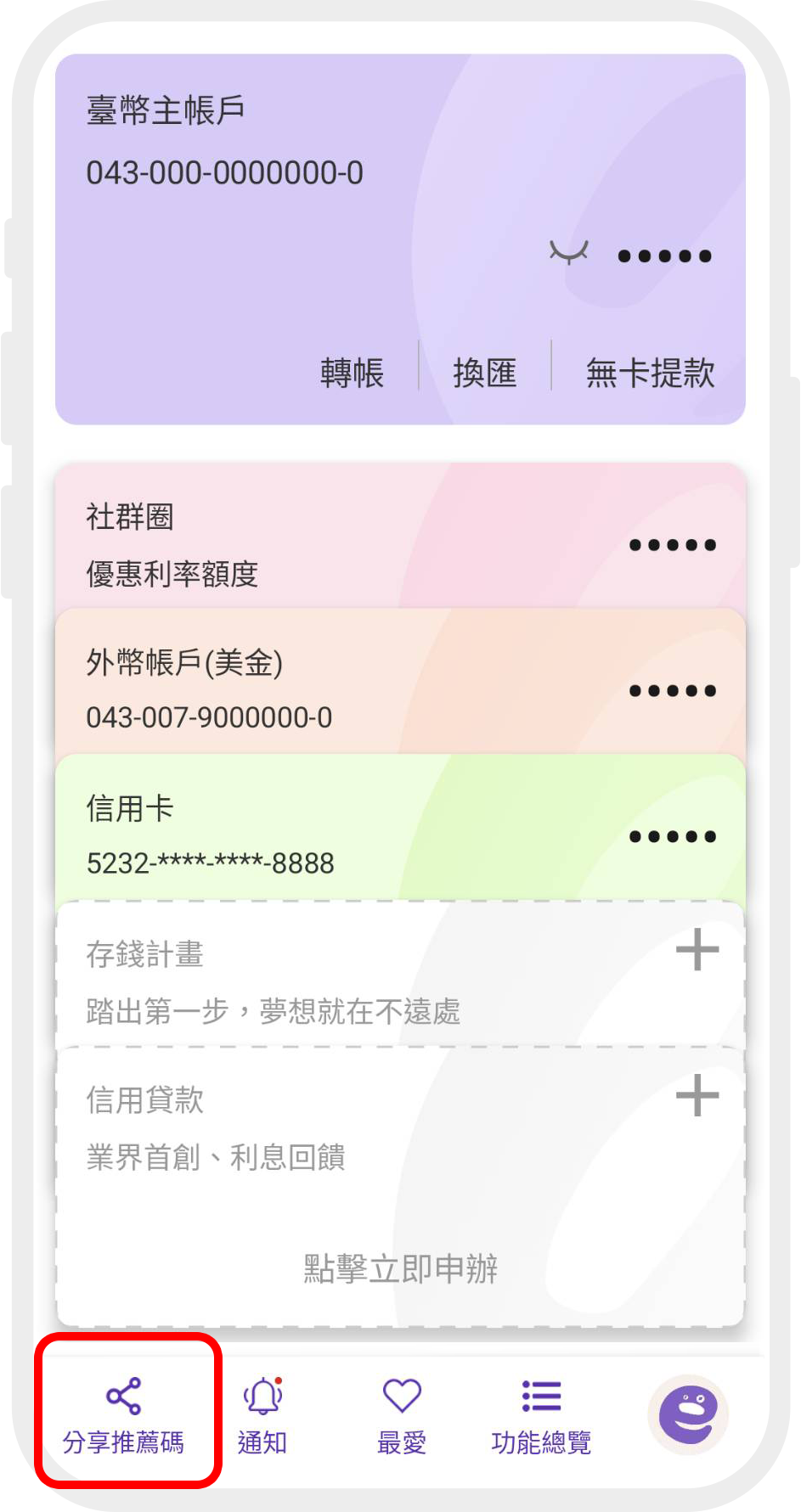Reveal hidden balance with the eye icon
The image size is (801, 1512).
tap(568, 253)
